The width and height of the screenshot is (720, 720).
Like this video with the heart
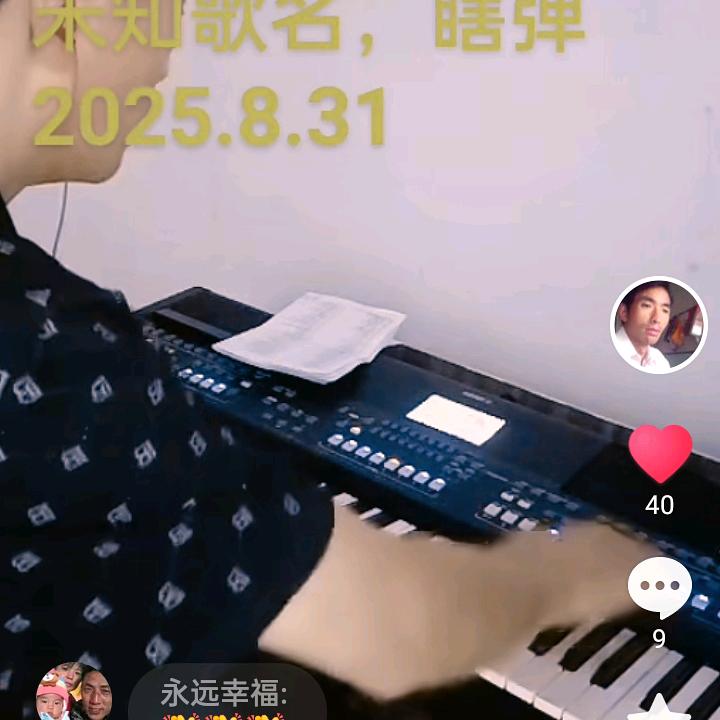(660, 453)
